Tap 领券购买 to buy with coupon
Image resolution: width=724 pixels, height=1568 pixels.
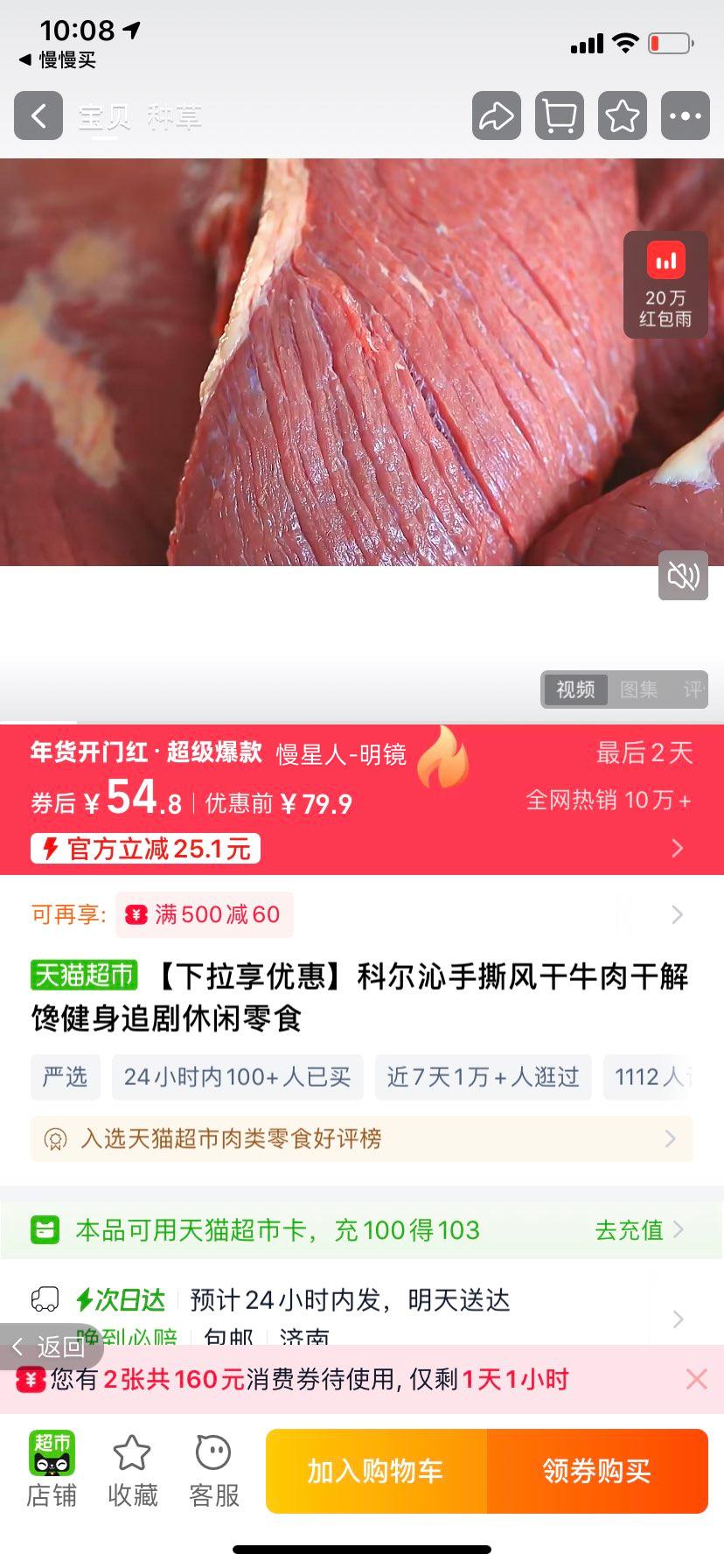pos(597,1470)
